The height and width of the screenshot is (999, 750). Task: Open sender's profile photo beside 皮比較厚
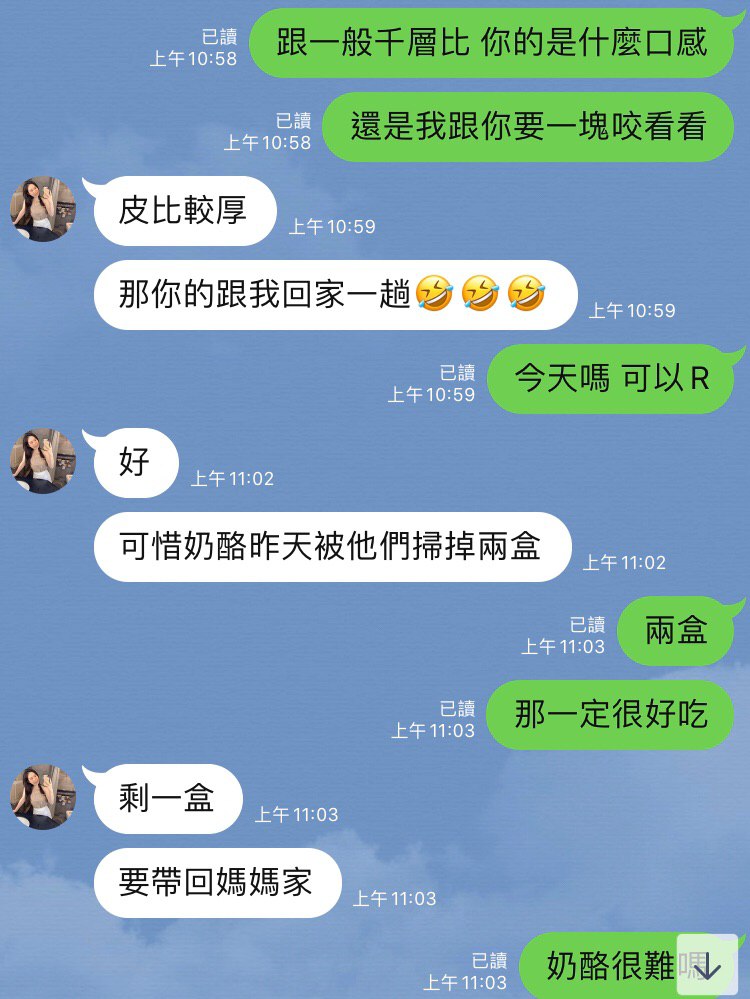tap(43, 210)
